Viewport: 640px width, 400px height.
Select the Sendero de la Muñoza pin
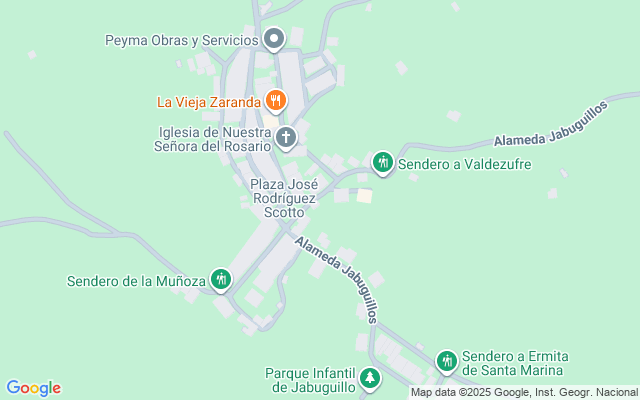222,280
